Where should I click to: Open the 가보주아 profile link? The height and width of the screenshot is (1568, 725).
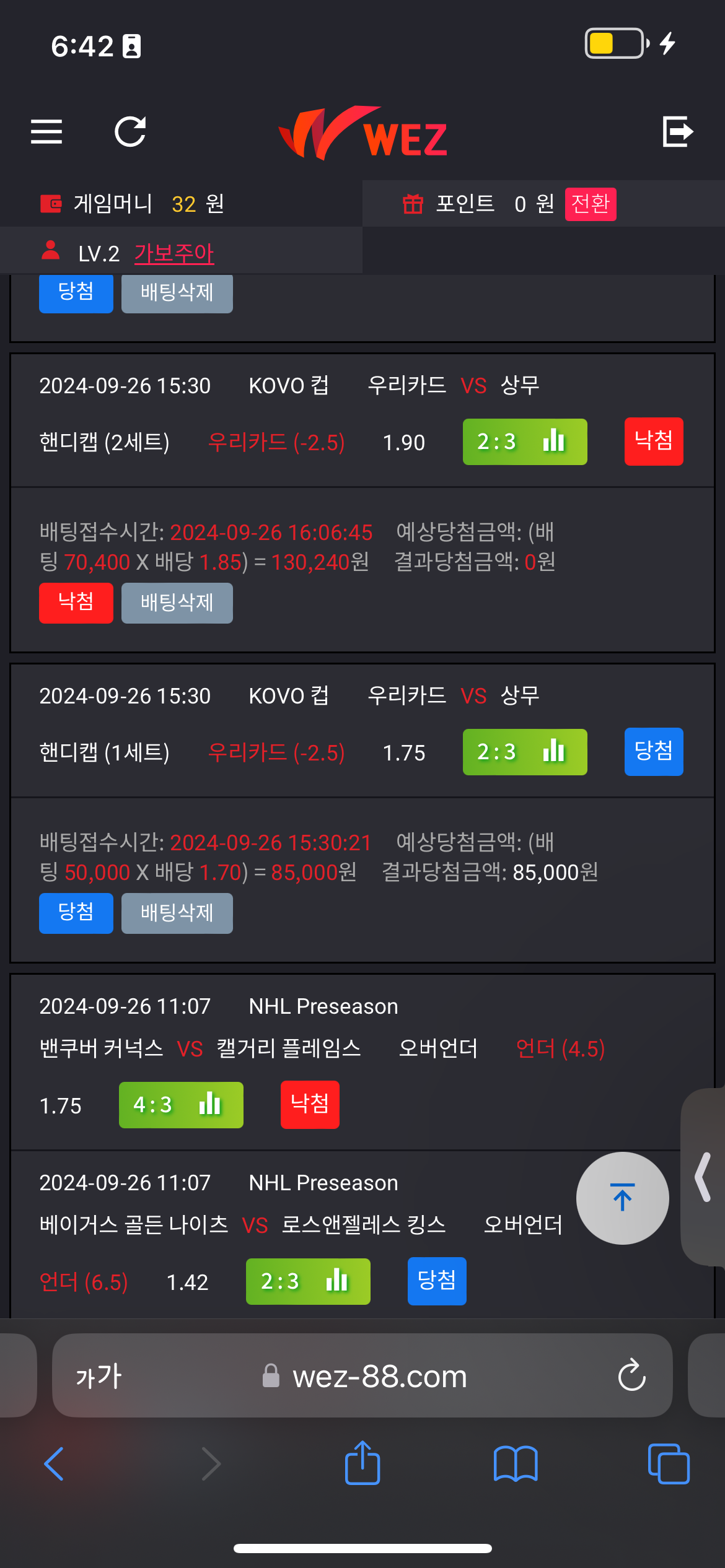[x=174, y=253]
